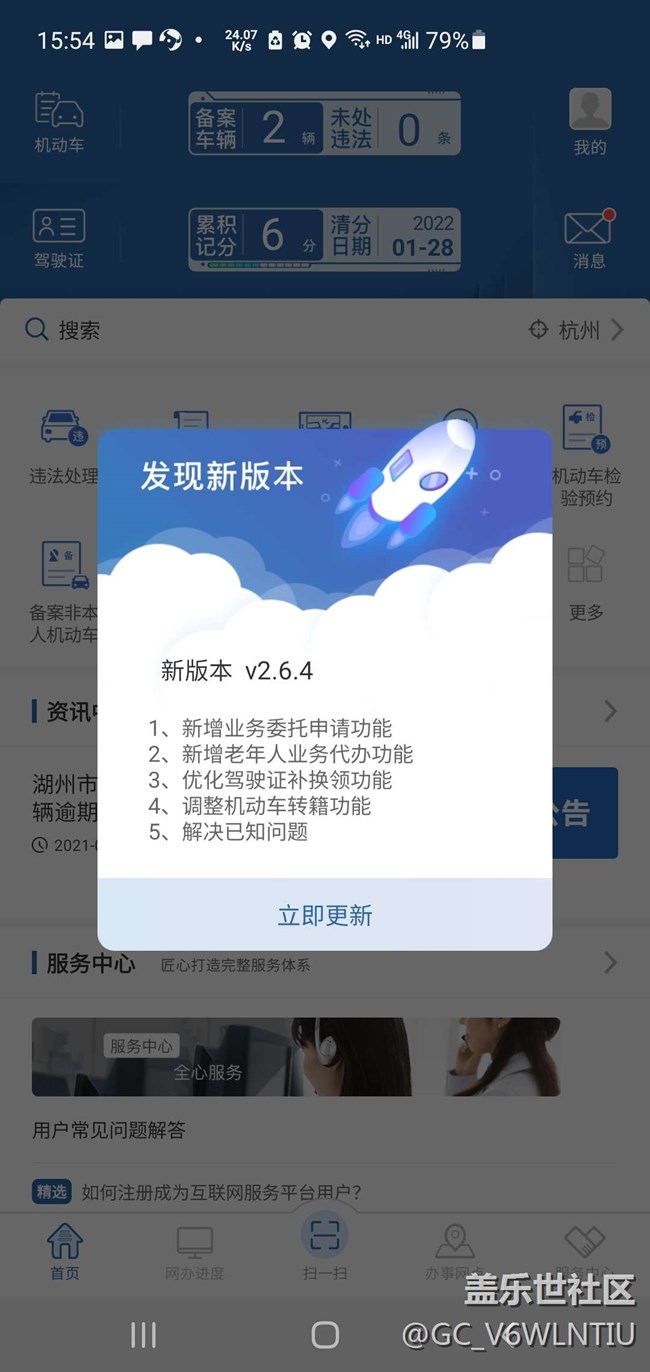
Task: Open the 驾驶证 section
Action: coord(59,239)
